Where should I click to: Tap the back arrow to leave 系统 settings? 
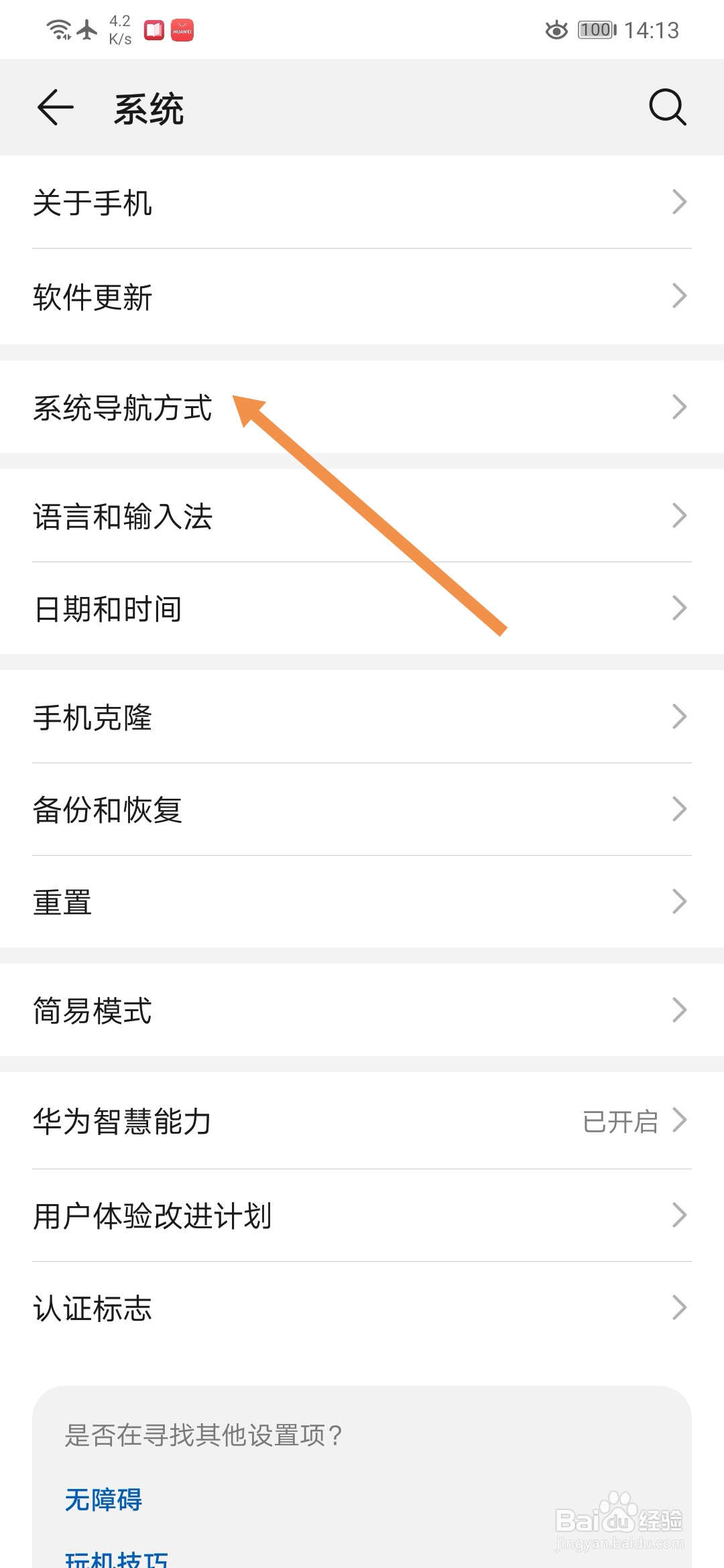[55, 107]
